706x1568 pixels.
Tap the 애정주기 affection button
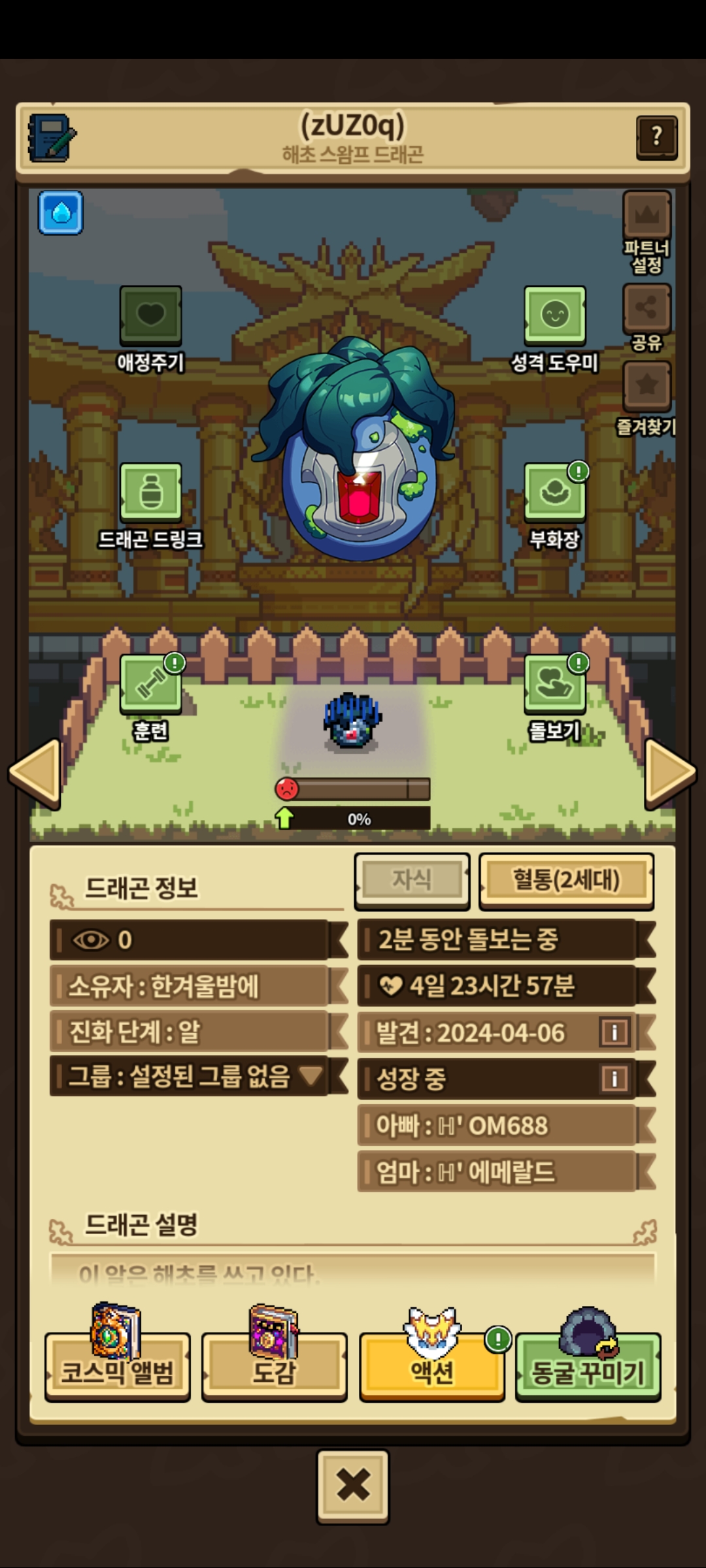point(150,316)
